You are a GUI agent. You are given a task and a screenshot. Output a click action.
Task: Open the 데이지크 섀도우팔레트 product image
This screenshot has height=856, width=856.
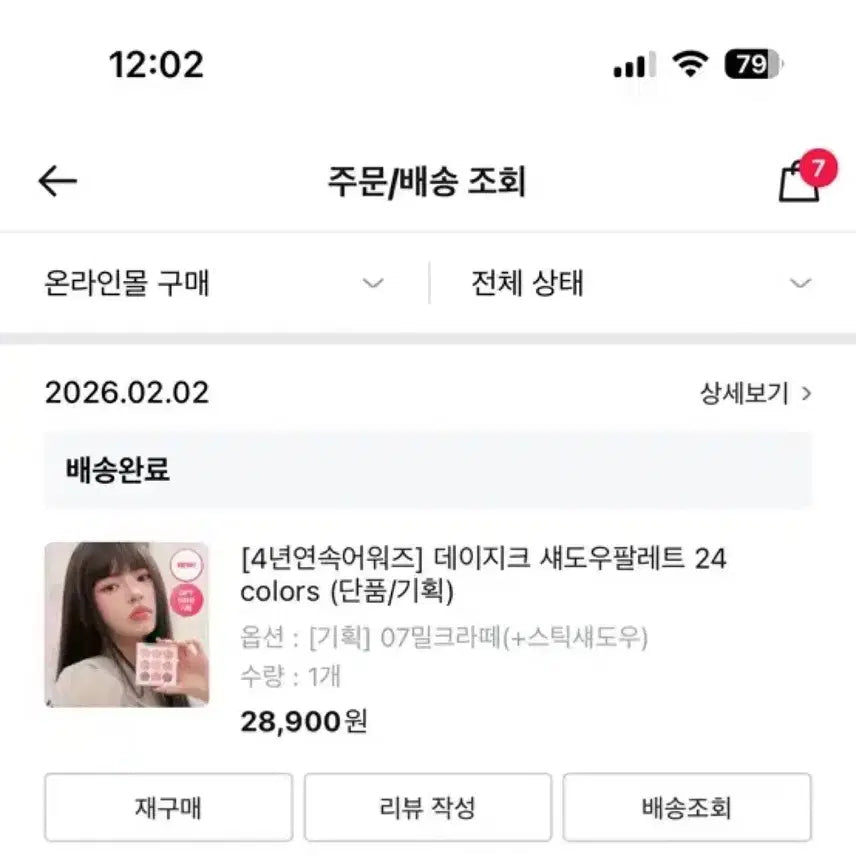pos(127,625)
